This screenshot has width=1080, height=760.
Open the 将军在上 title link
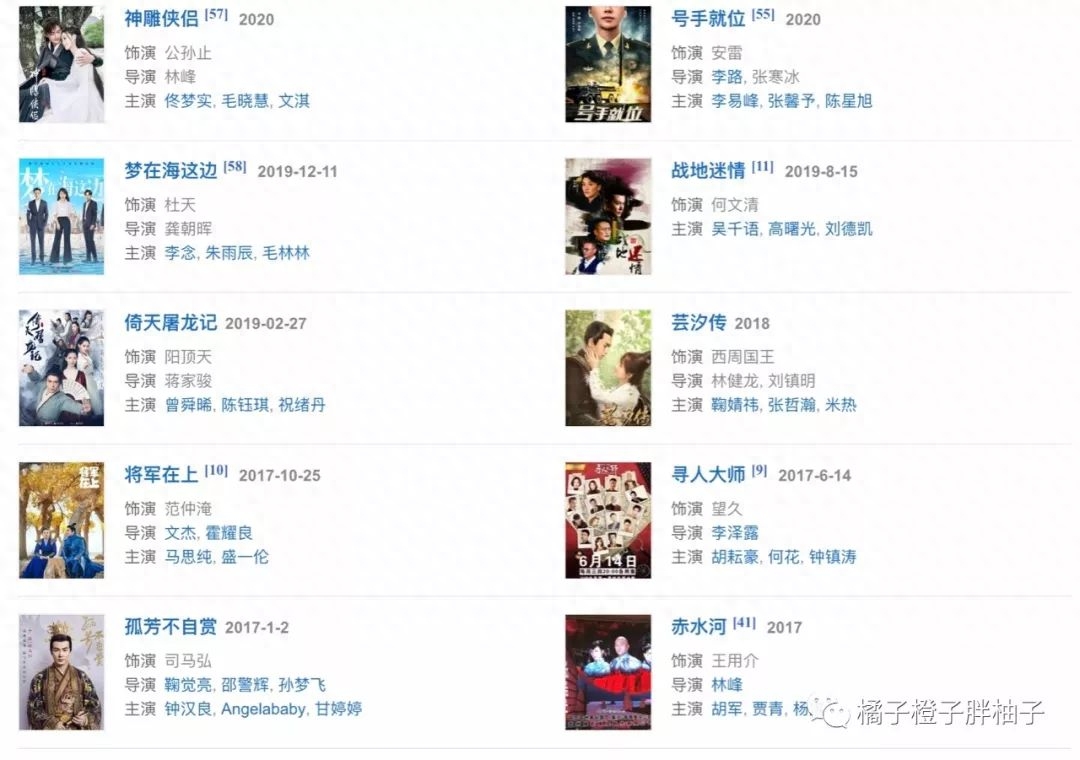[161, 475]
